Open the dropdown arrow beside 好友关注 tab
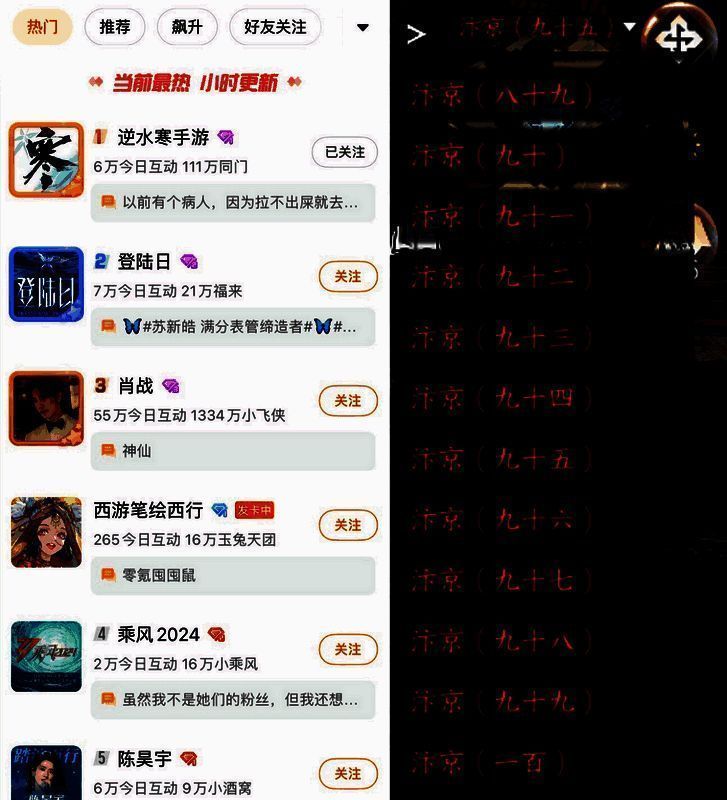 click(x=362, y=28)
